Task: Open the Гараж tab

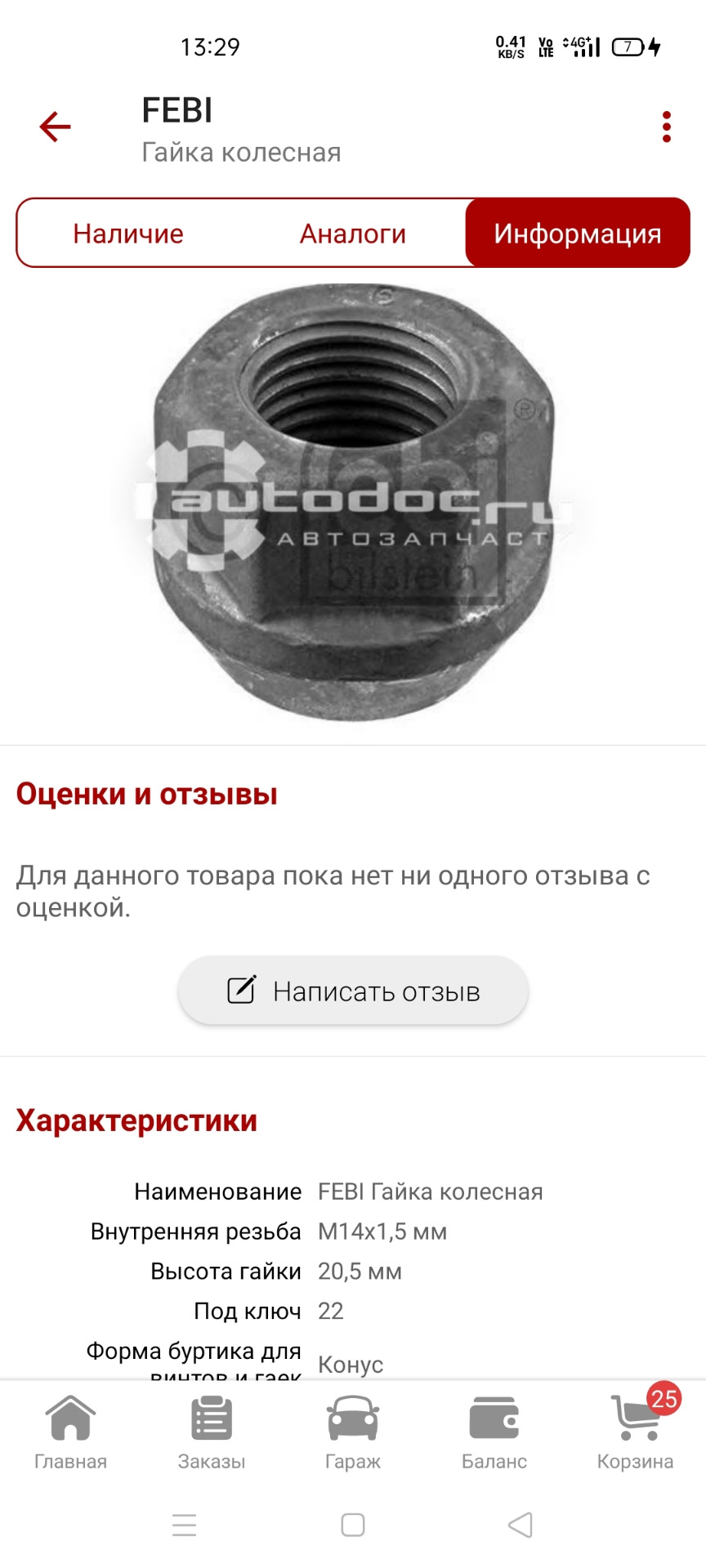Action: [x=353, y=1432]
